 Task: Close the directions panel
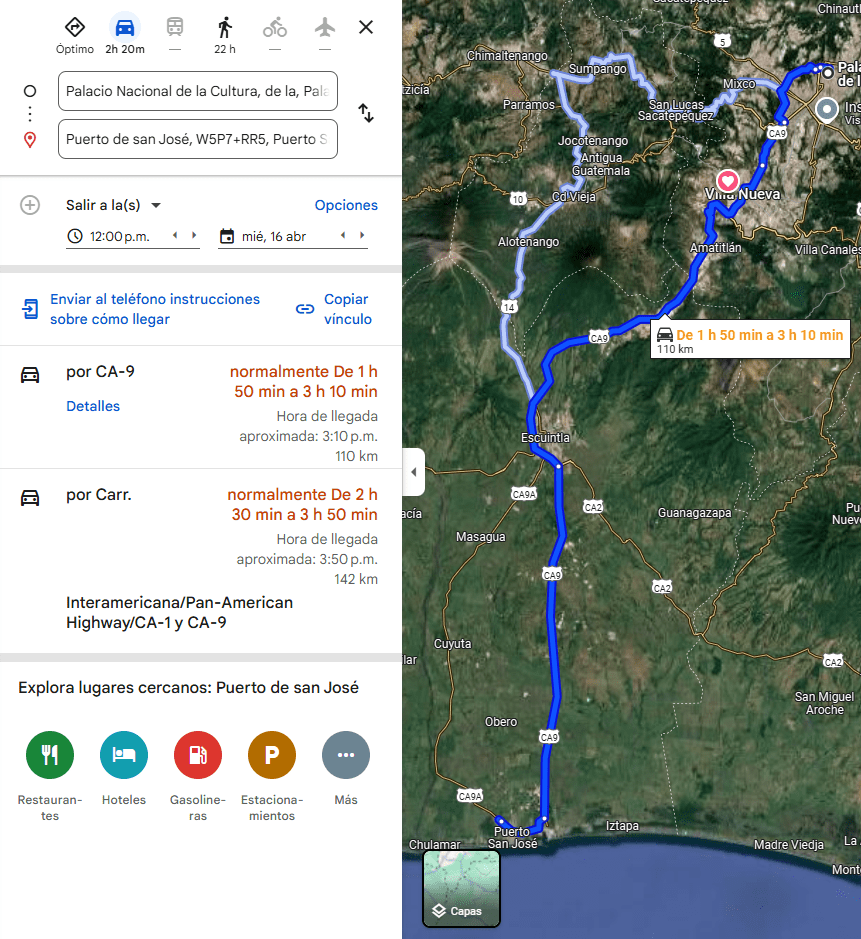366,27
